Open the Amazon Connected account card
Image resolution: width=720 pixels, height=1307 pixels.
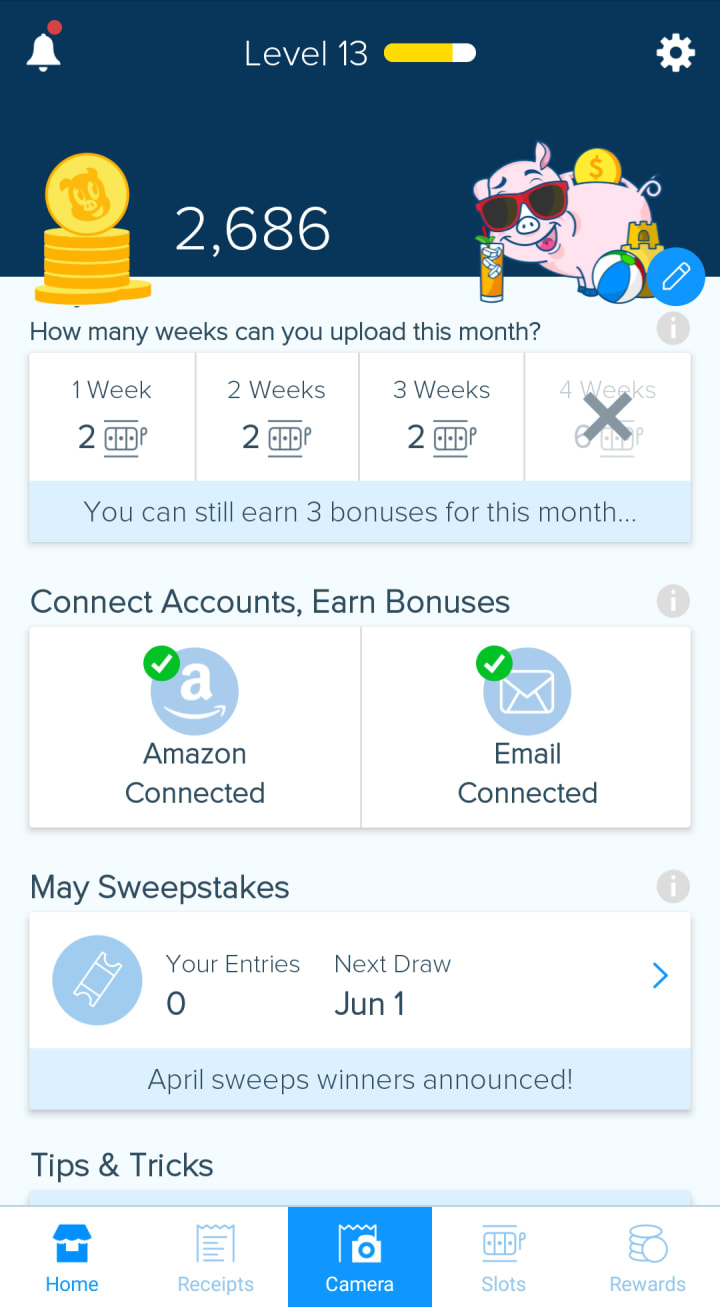(195, 727)
